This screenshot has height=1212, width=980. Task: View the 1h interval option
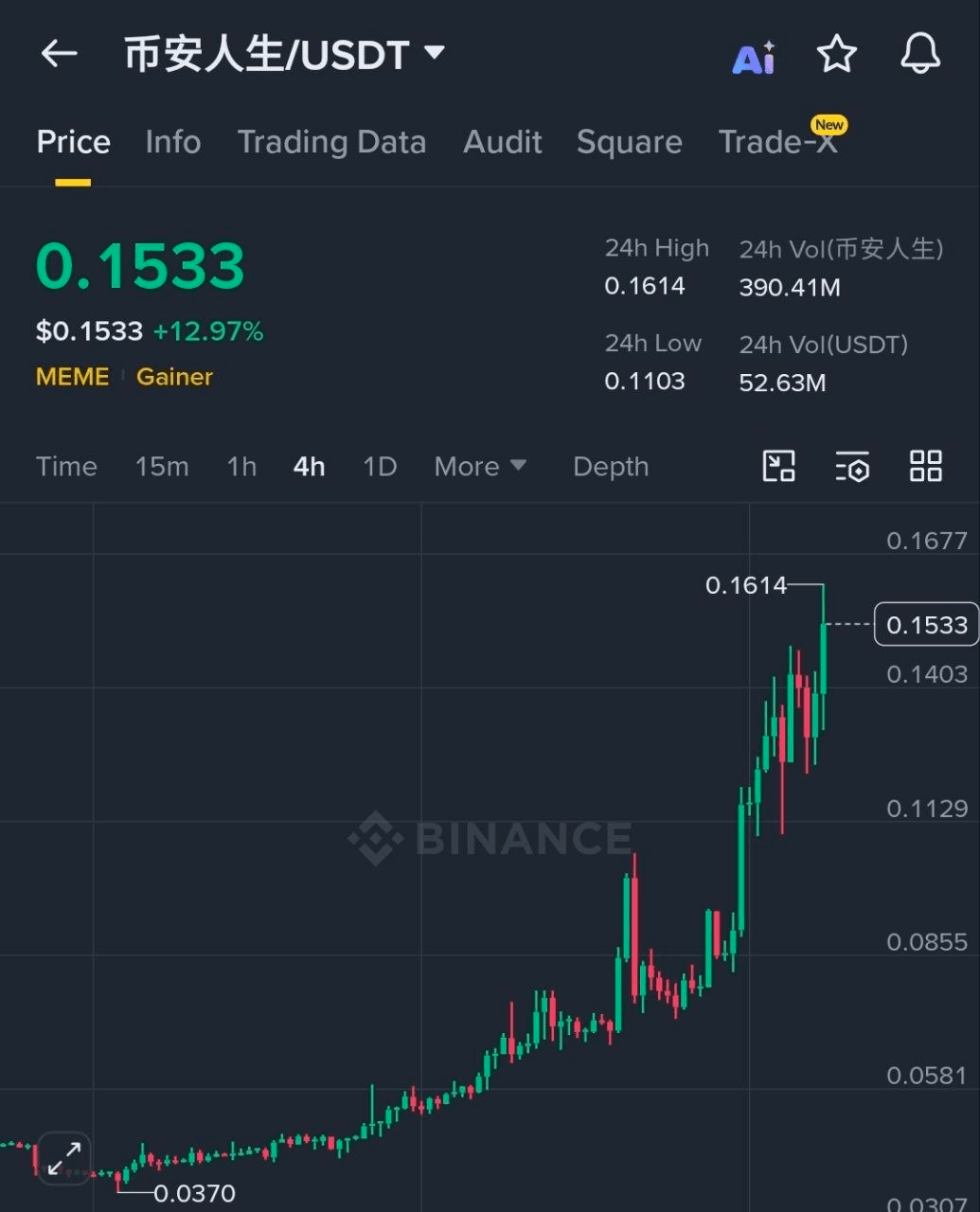241,467
